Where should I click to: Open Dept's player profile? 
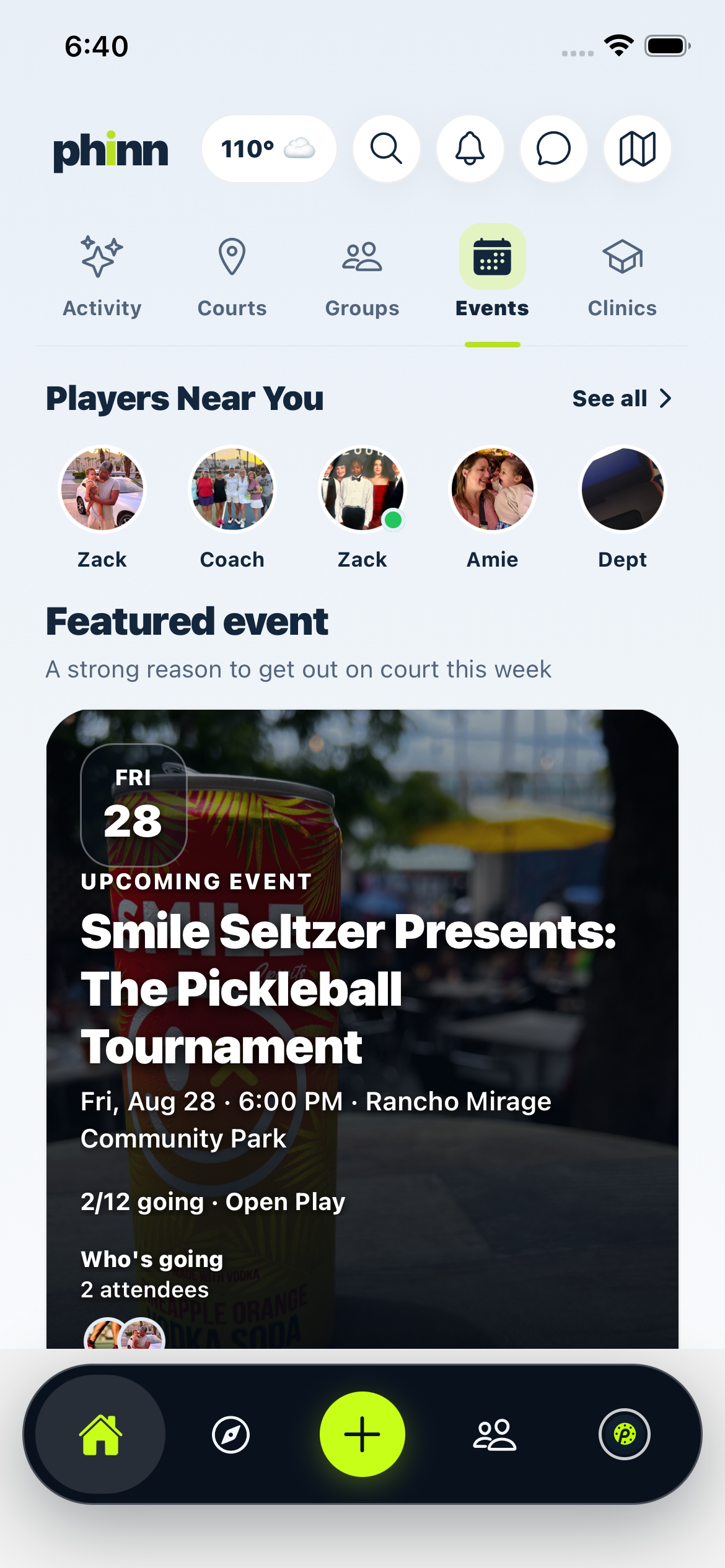(623, 508)
